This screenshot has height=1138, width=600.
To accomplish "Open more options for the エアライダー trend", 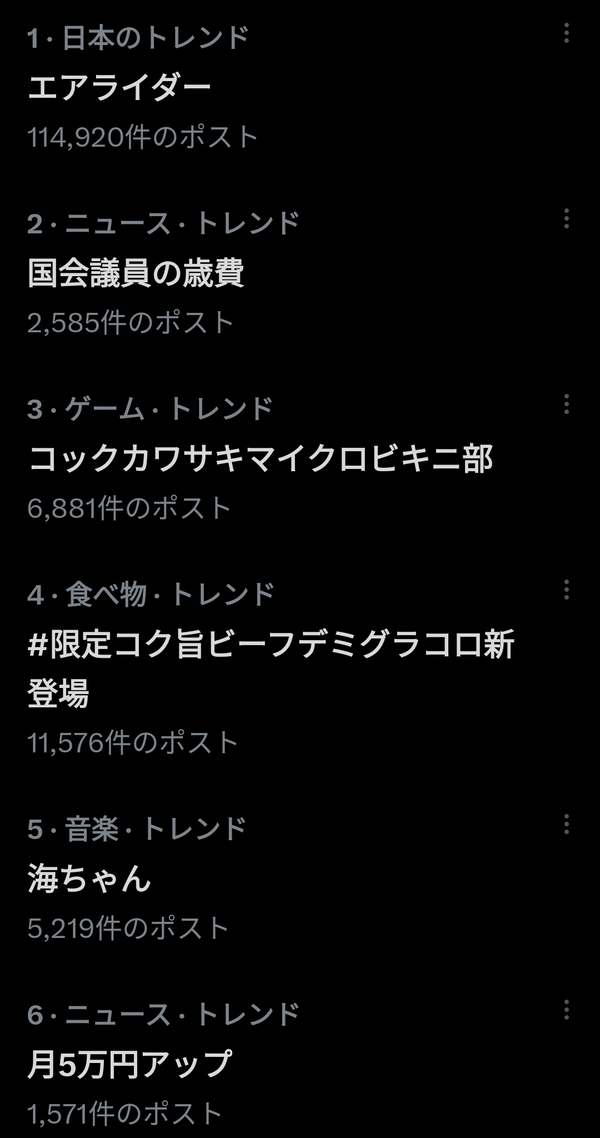I will pos(567,33).
